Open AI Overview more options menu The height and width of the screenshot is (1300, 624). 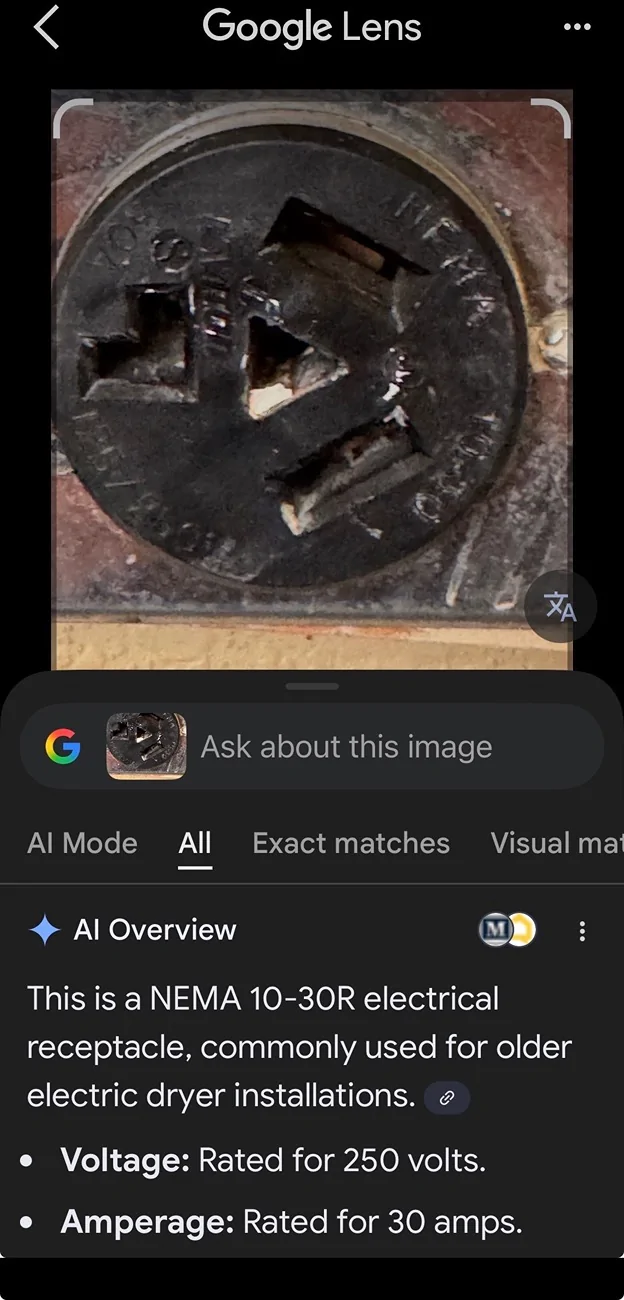tap(582, 931)
